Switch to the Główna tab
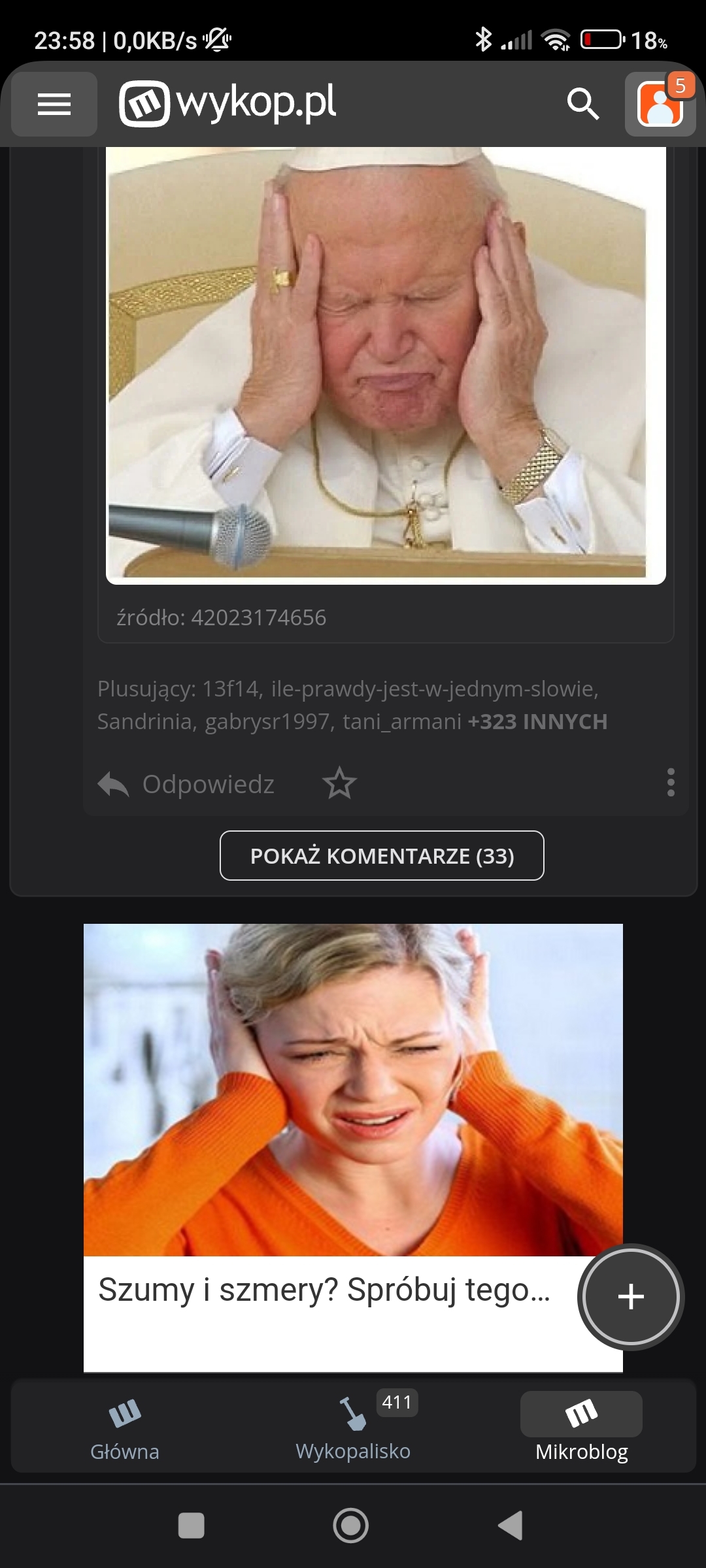706x1568 pixels. [124, 1429]
